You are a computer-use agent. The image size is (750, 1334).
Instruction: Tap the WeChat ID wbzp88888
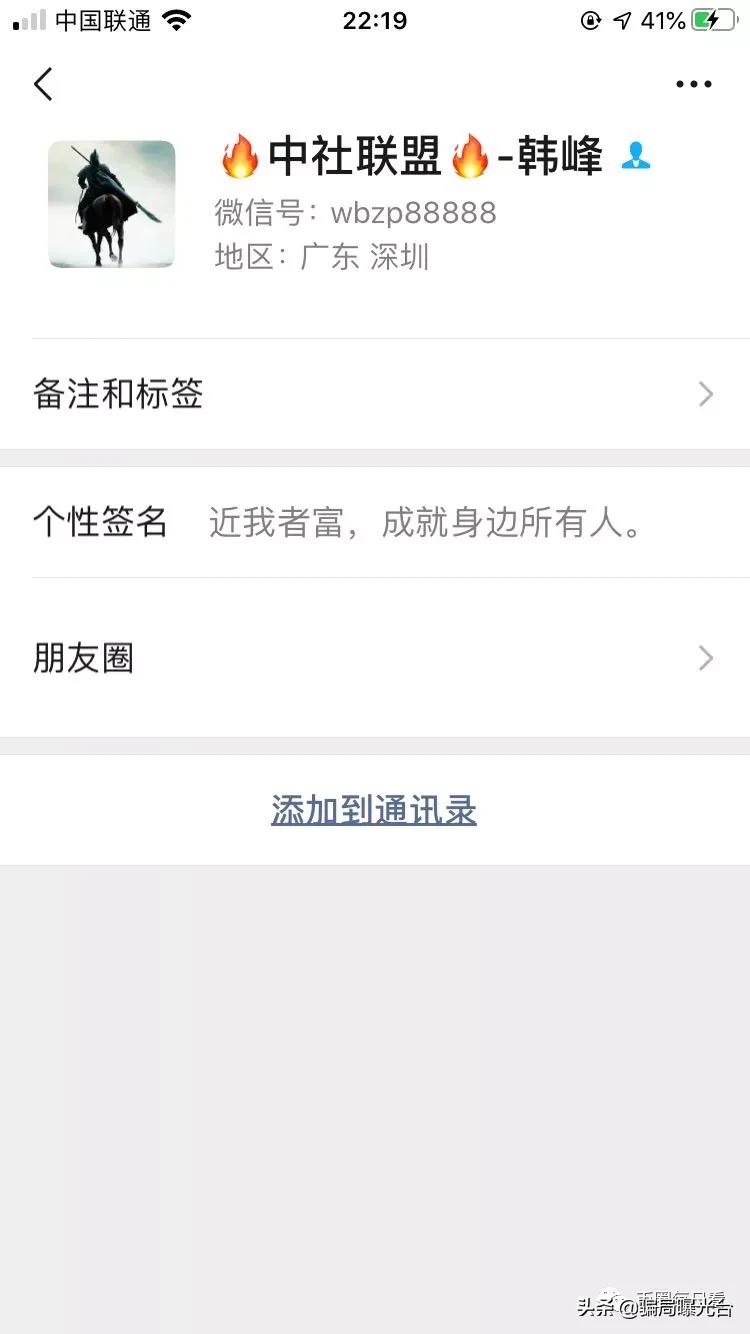412,212
